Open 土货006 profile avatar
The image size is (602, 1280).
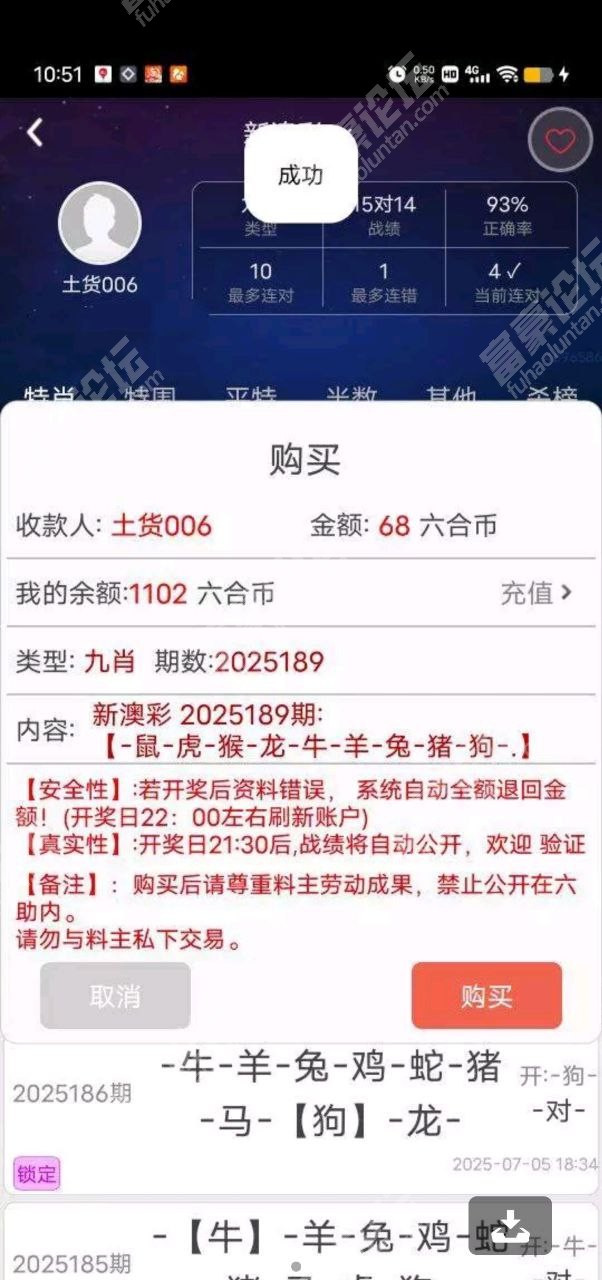click(99, 223)
